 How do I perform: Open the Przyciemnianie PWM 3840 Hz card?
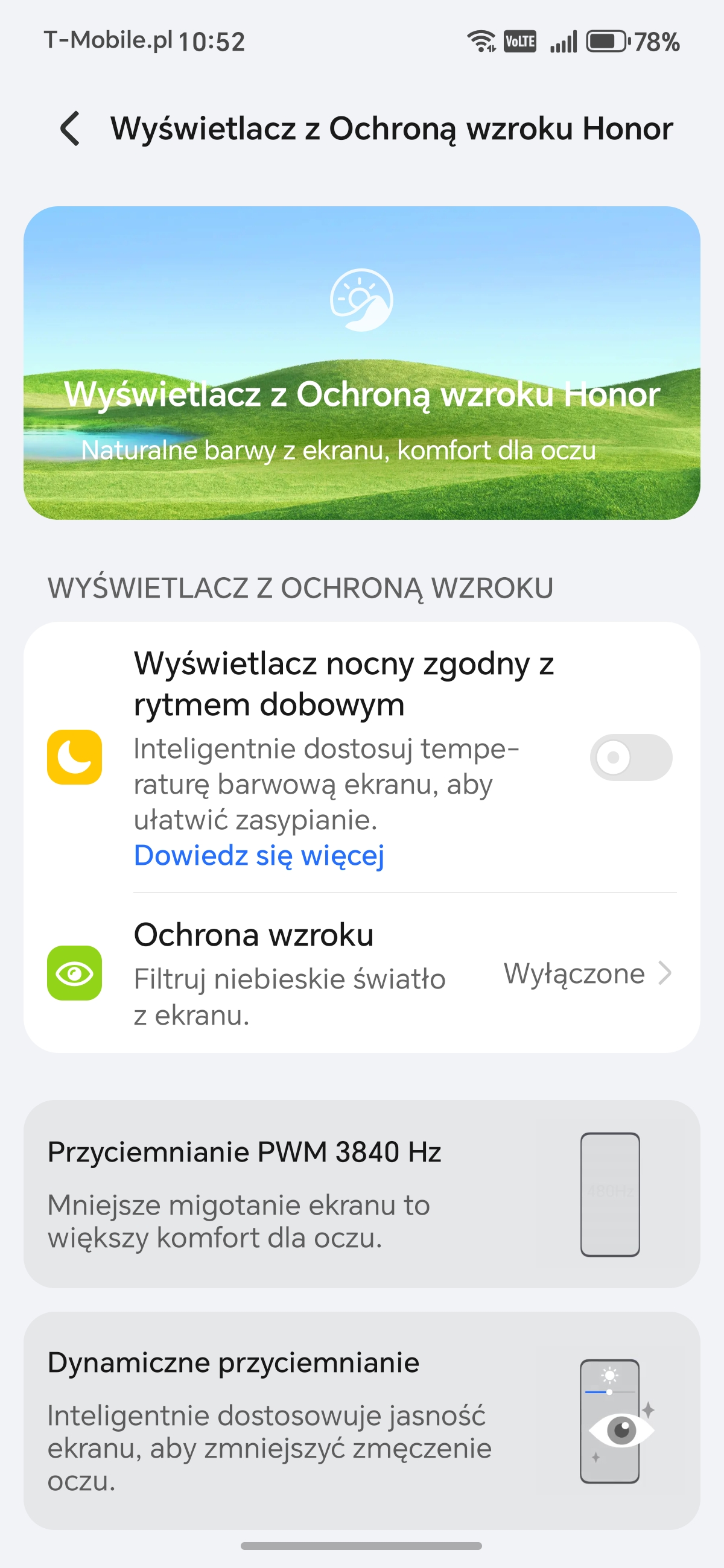coord(361,1194)
